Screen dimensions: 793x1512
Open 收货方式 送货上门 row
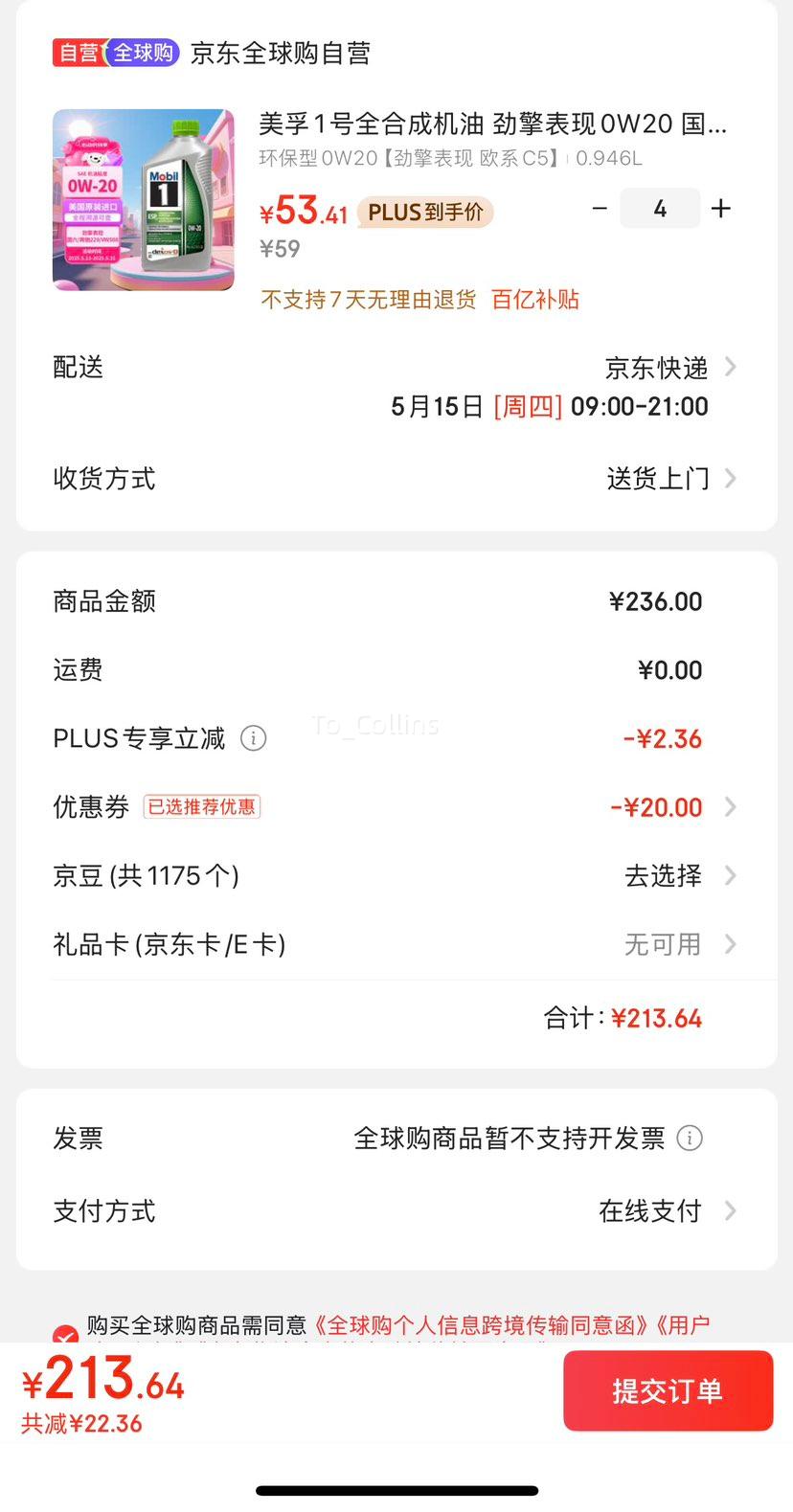(396, 479)
